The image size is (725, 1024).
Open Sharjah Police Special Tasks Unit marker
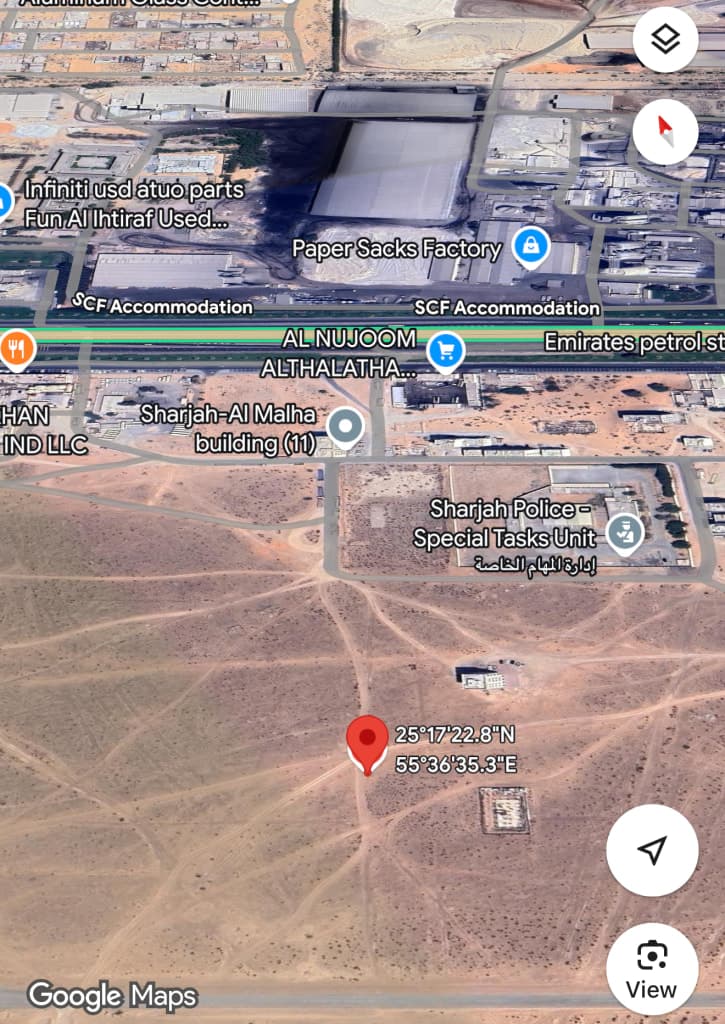(x=625, y=533)
